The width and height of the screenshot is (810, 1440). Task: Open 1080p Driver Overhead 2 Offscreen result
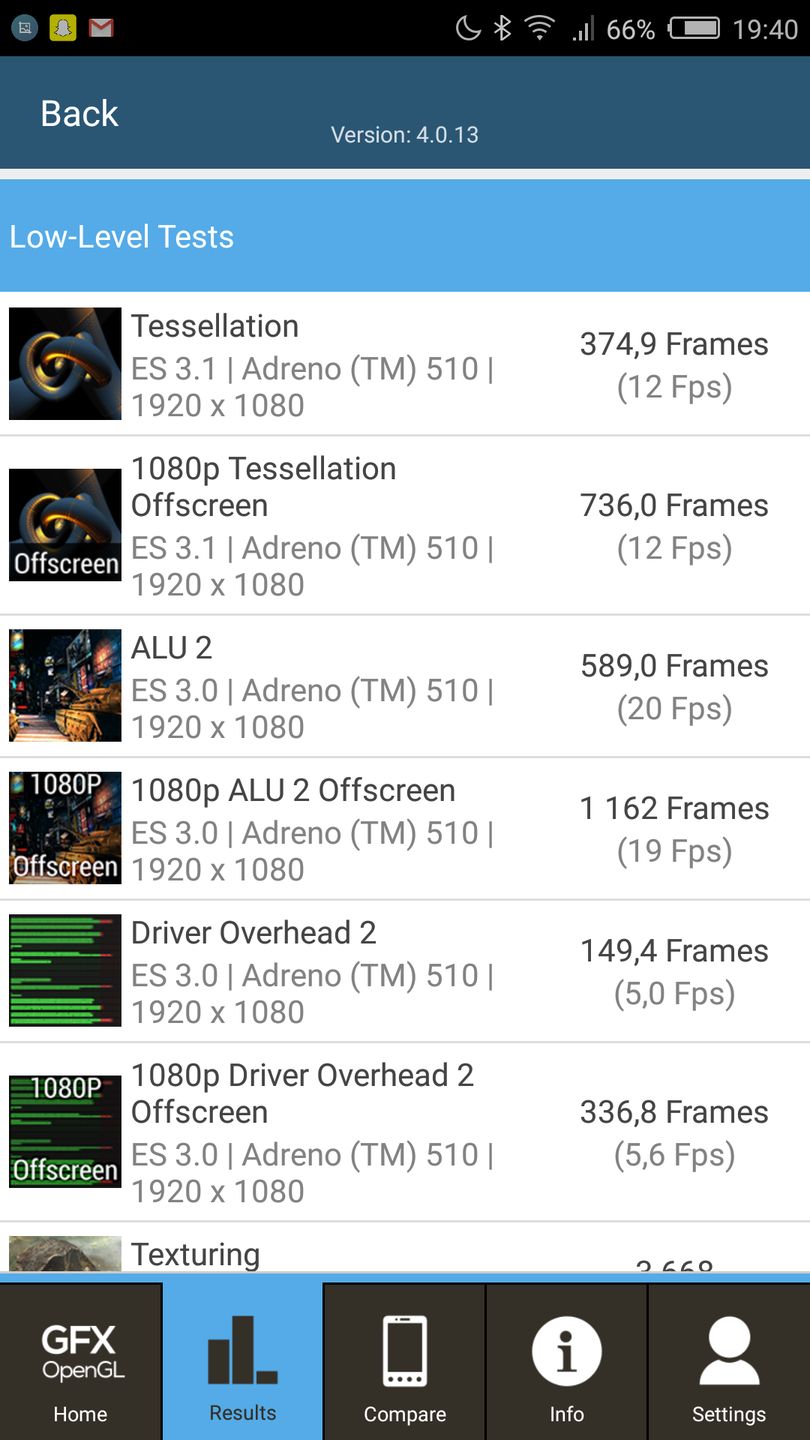click(x=404, y=1132)
